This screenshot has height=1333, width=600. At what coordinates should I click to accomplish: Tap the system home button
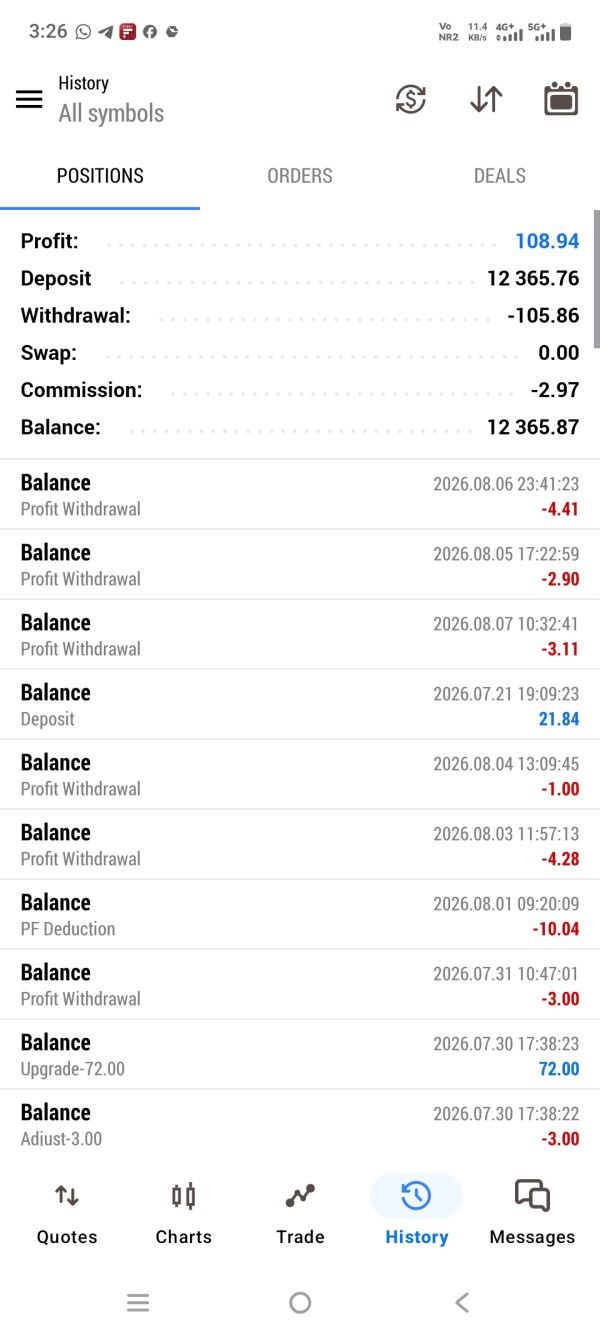(x=300, y=1302)
